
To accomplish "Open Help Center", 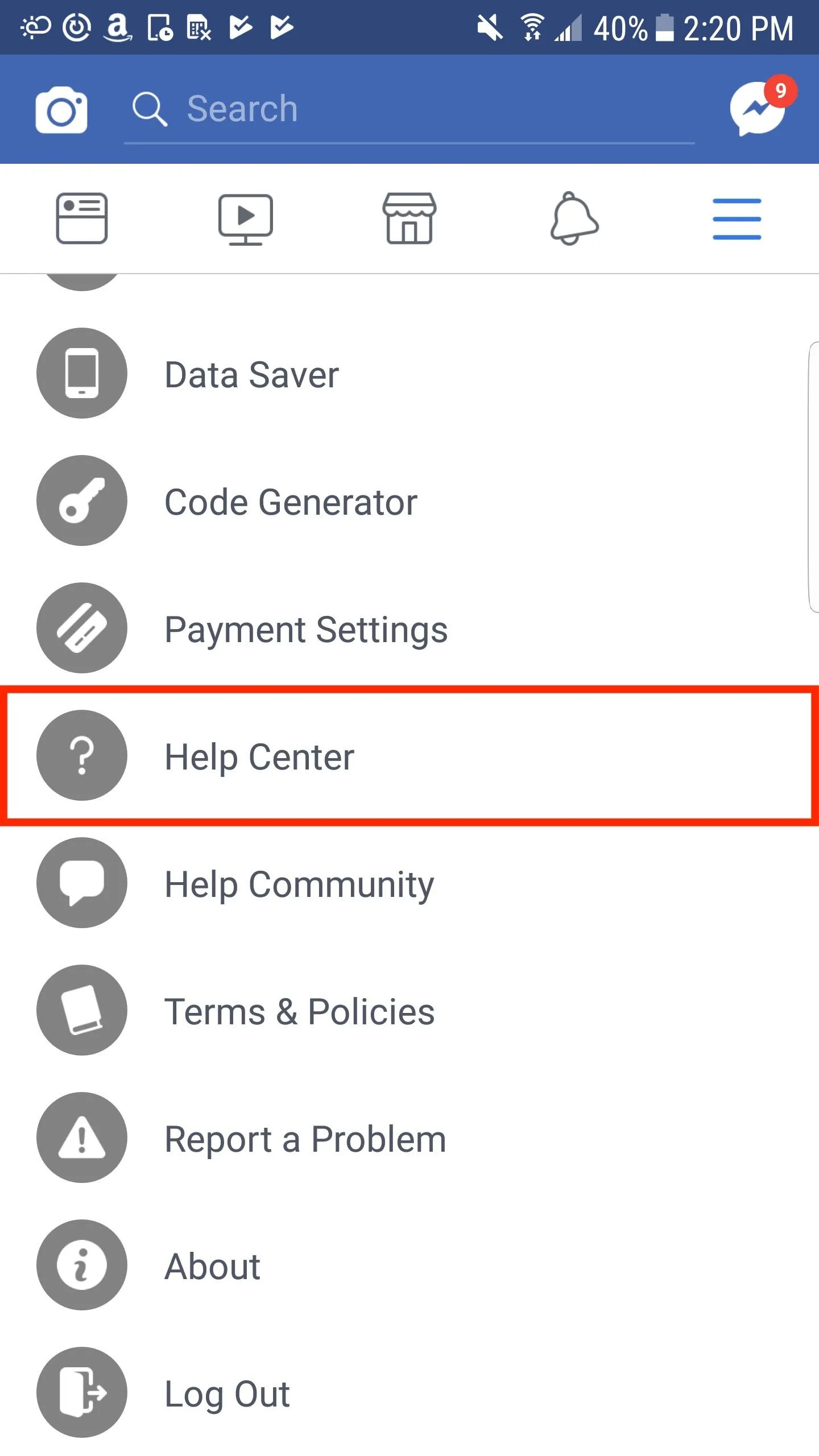I will point(409,756).
